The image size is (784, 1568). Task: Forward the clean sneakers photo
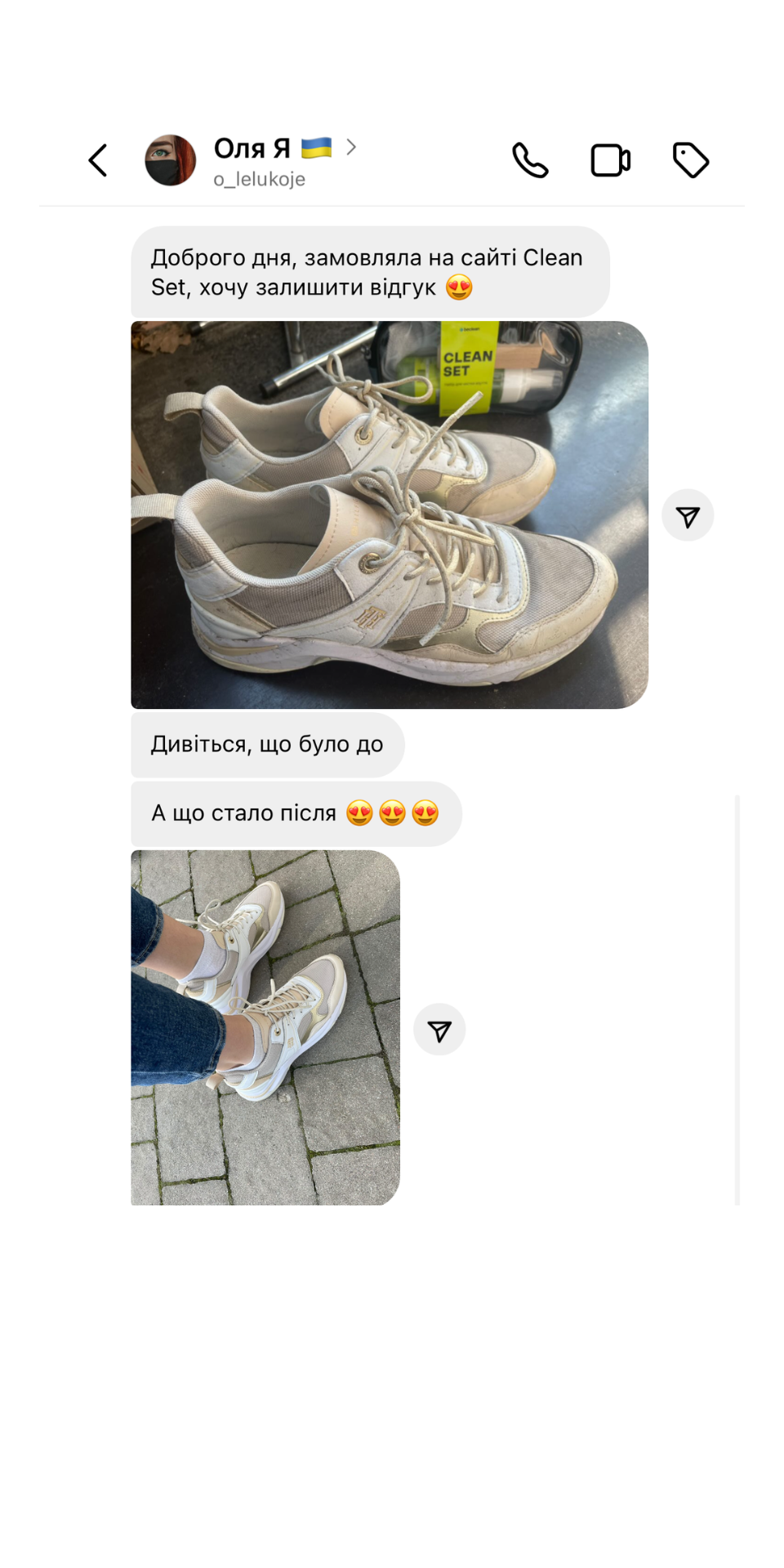[x=439, y=1030]
